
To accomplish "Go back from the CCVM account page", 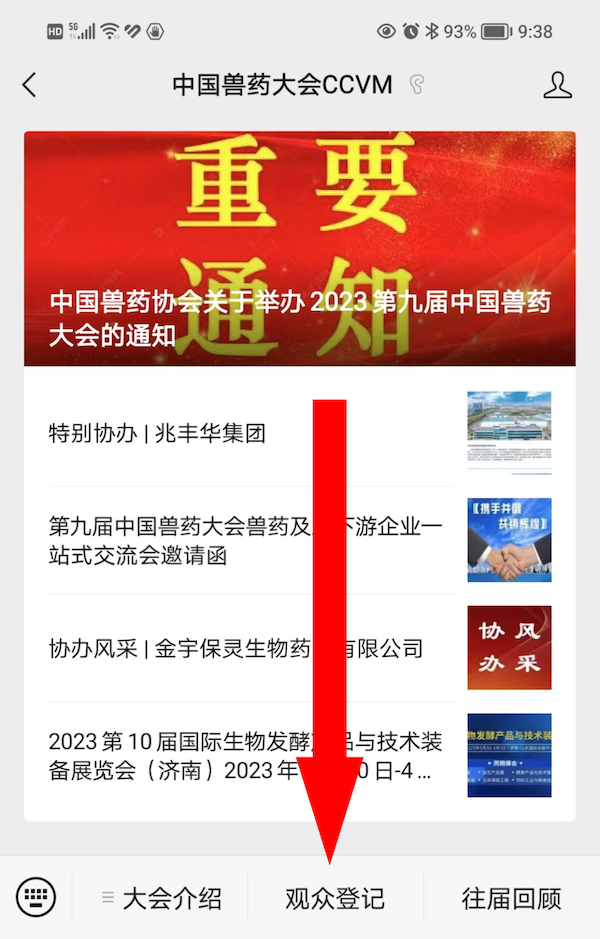I will pyautogui.click(x=29, y=85).
